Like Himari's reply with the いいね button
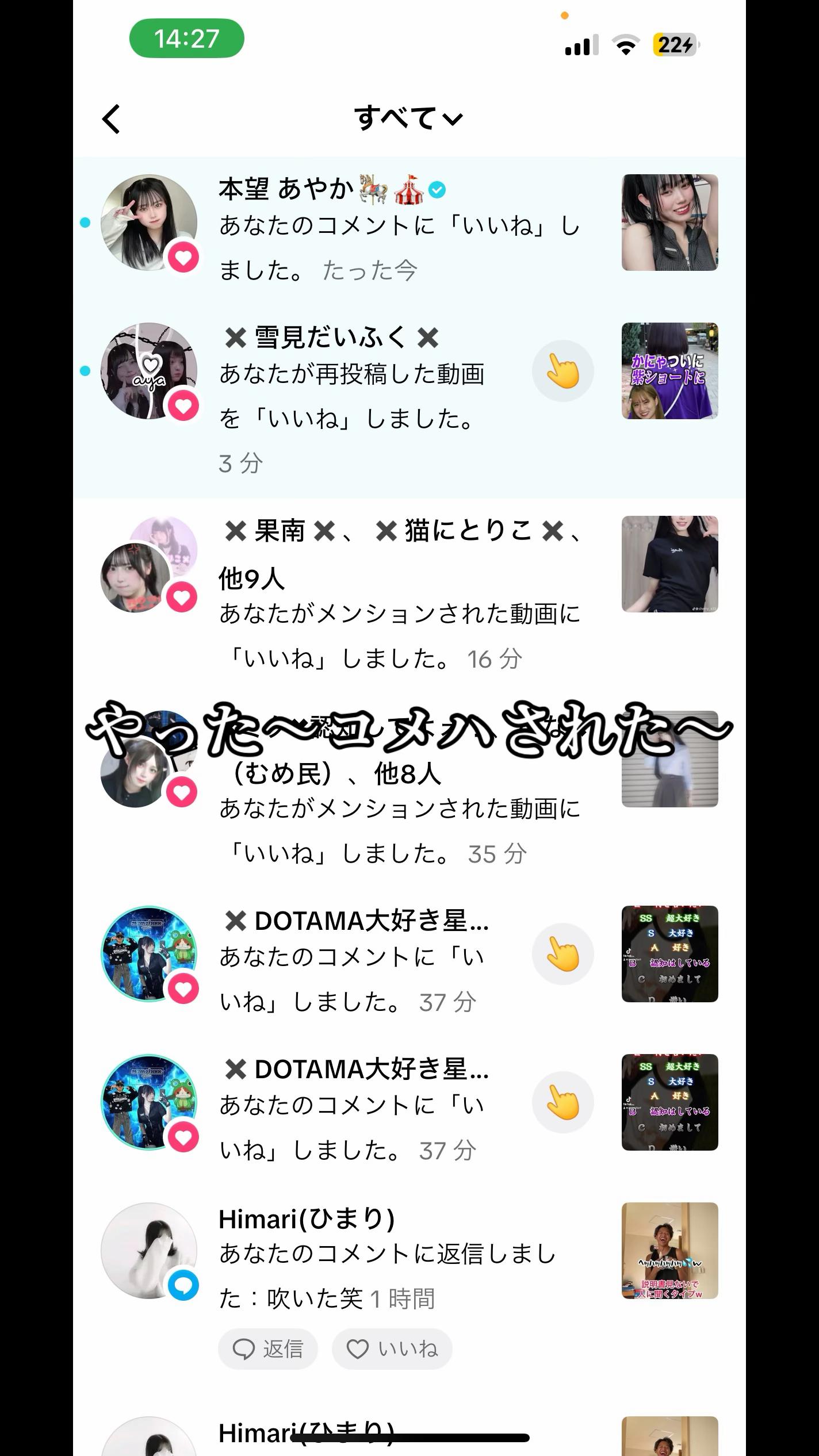819x1456 pixels. pyautogui.click(x=392, y=1349)
